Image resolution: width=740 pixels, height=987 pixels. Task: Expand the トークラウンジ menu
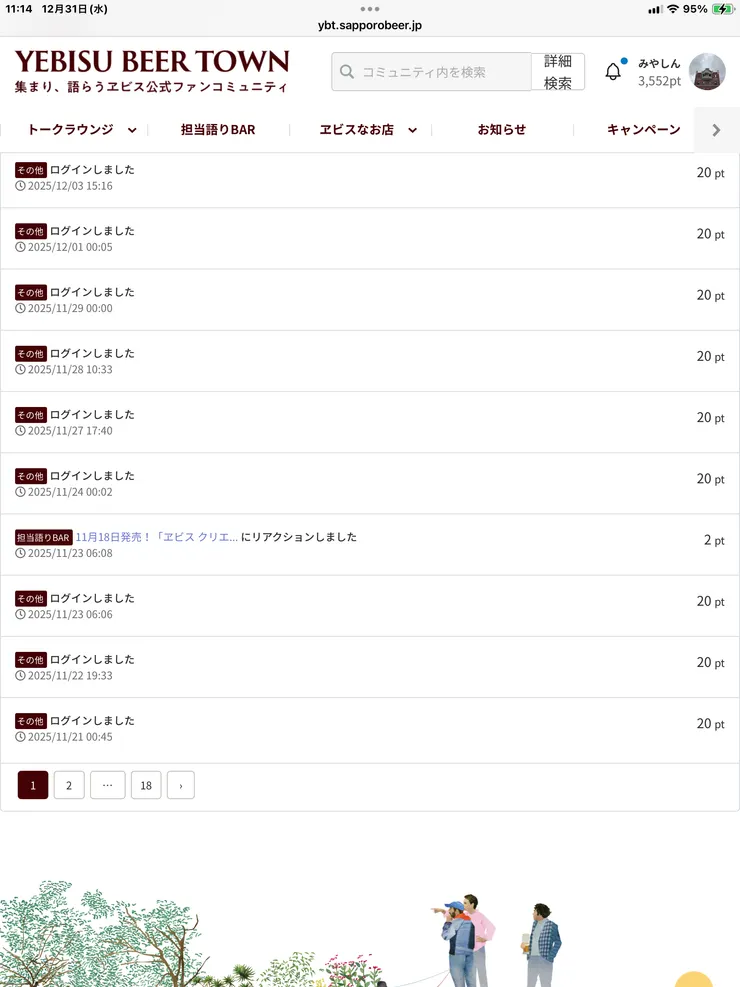coord(81,130)
